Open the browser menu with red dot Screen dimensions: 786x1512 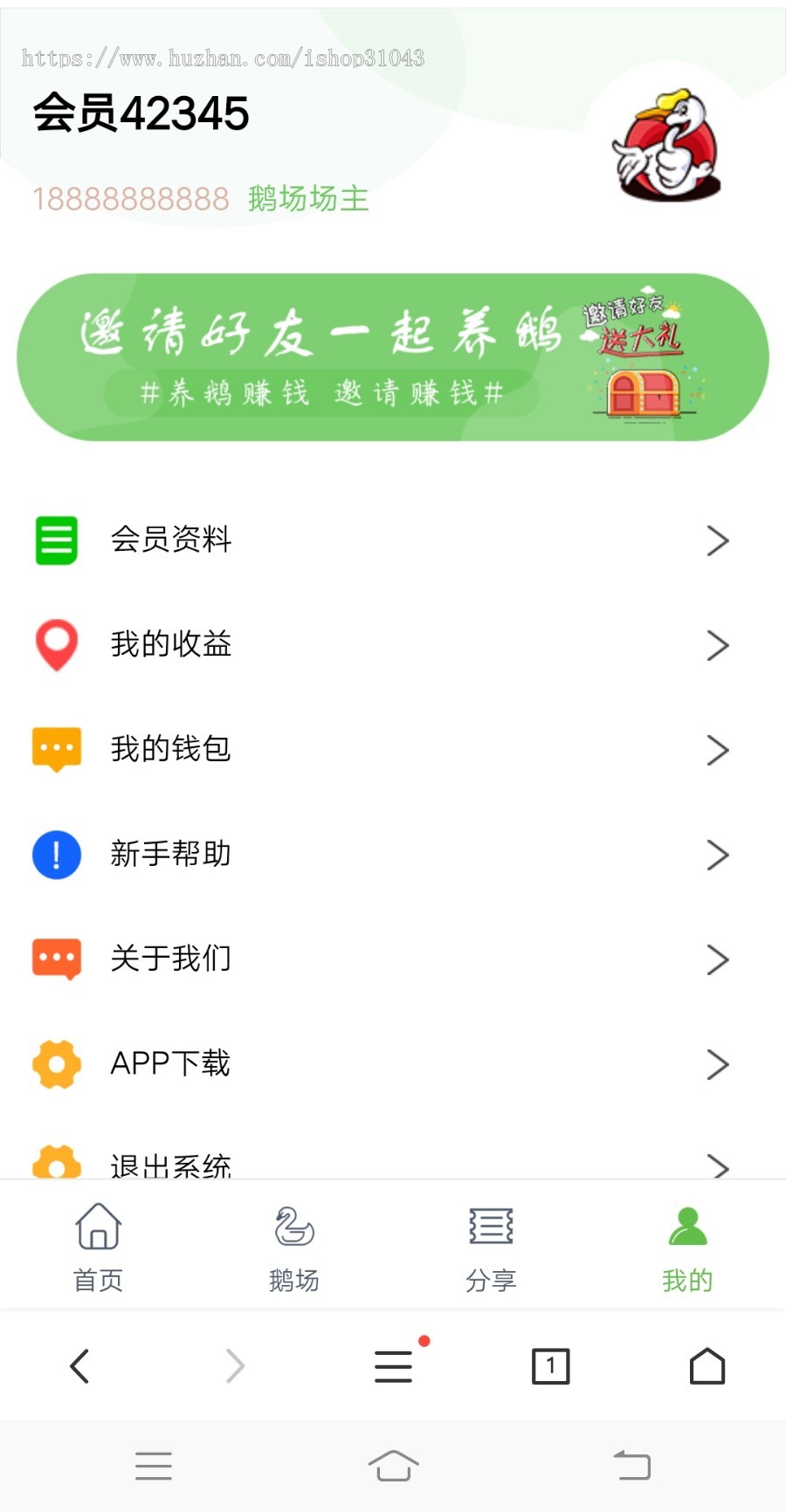(393, 1365)
